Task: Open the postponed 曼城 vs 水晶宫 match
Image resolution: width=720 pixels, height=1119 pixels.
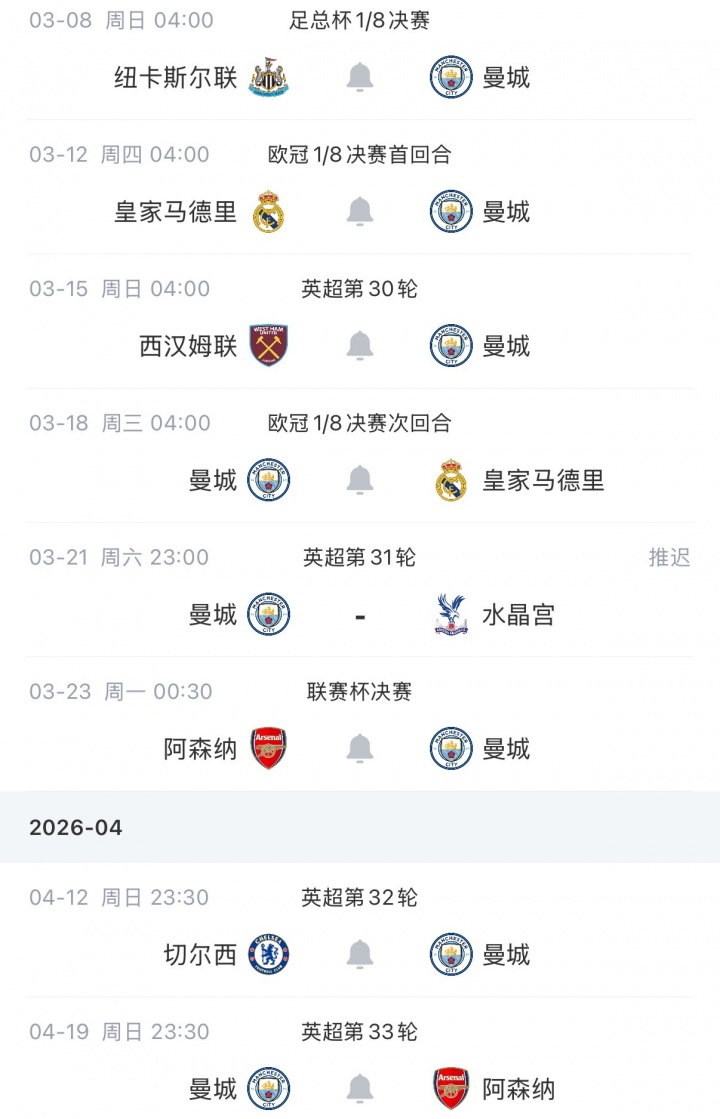Action: 360,615
